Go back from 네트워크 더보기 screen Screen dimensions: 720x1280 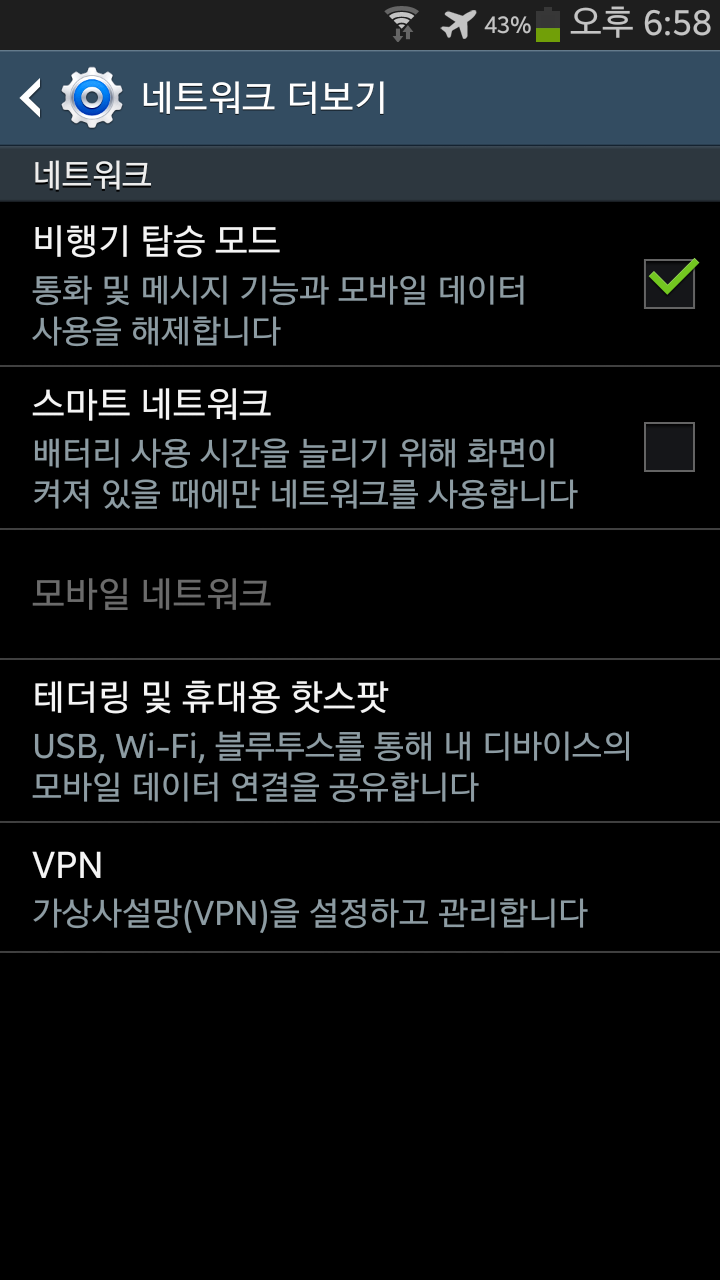(x=32, y=98)
